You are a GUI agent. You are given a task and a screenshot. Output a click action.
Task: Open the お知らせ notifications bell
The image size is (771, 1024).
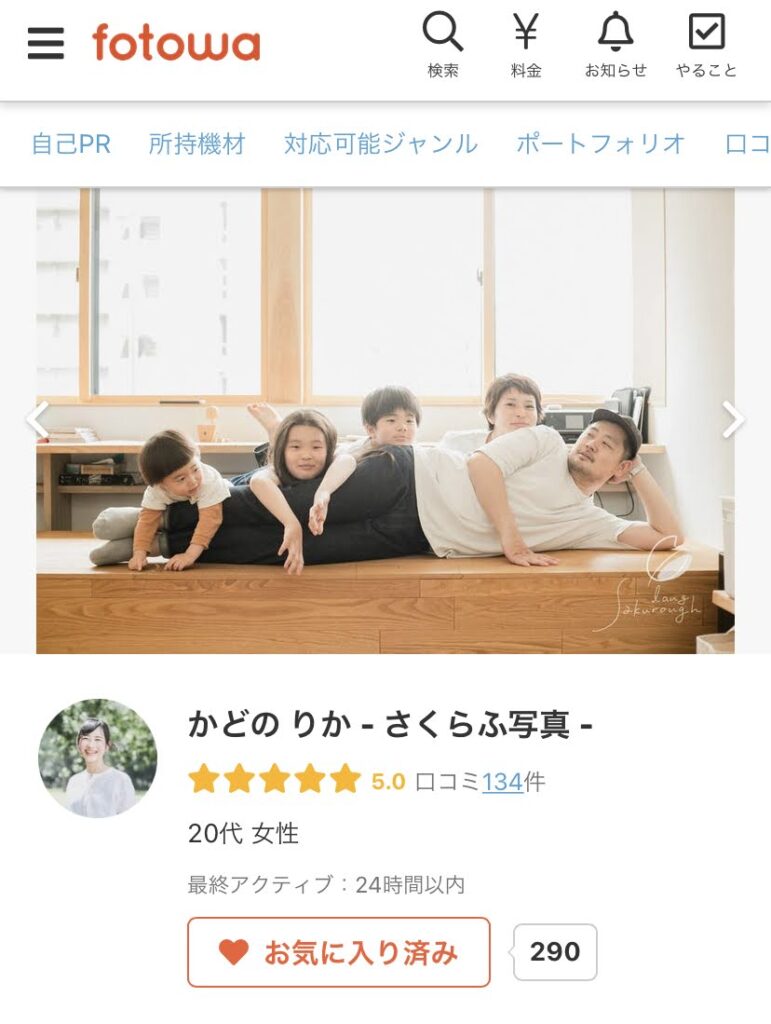[615, 45]
